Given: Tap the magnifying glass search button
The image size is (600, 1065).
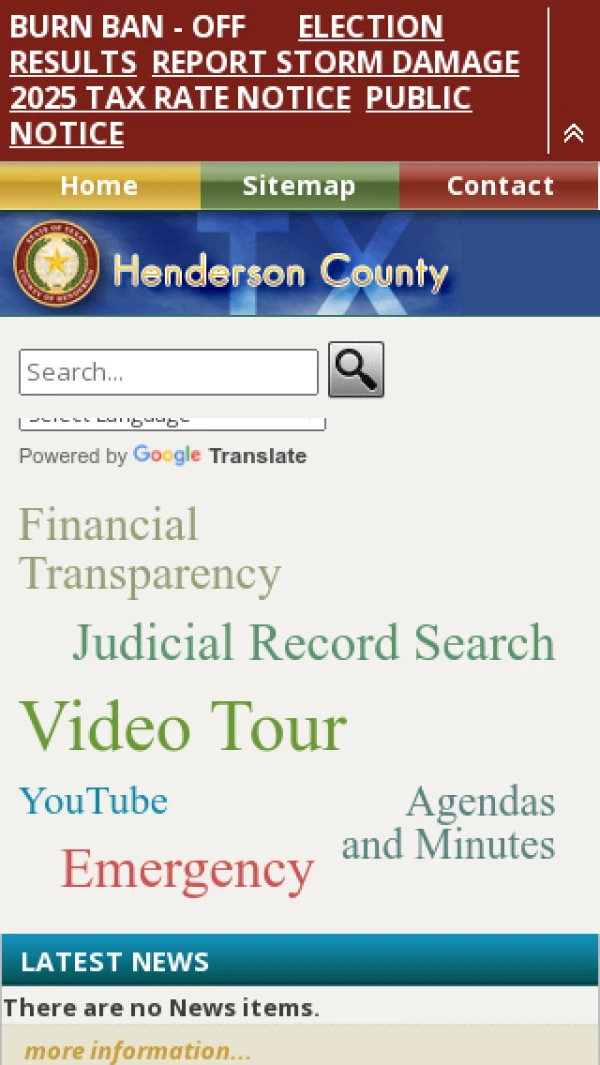Looking at the screenshot, I should coord(356,370).
